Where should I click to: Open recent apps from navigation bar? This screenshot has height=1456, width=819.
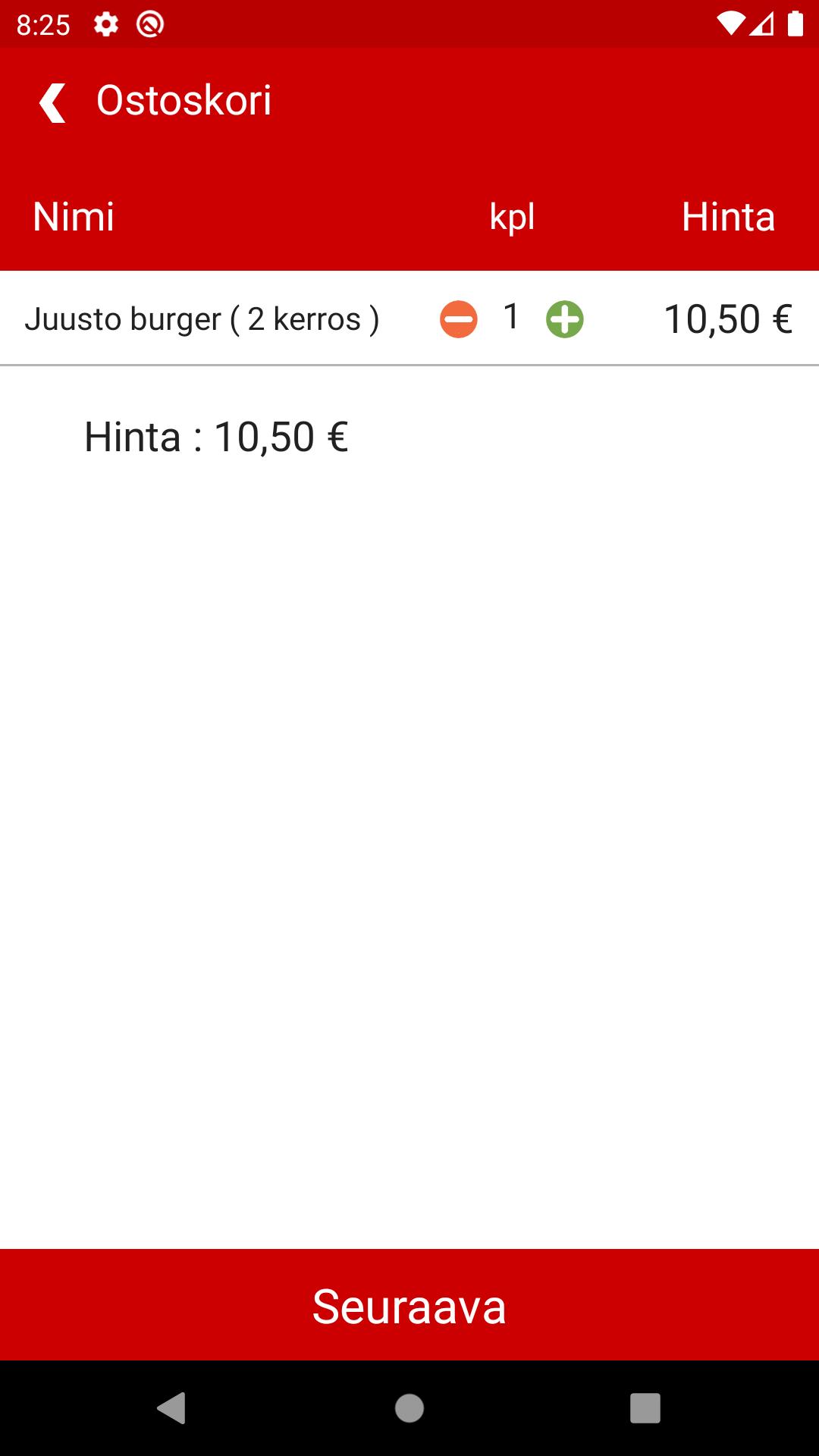click(645, 1408)
